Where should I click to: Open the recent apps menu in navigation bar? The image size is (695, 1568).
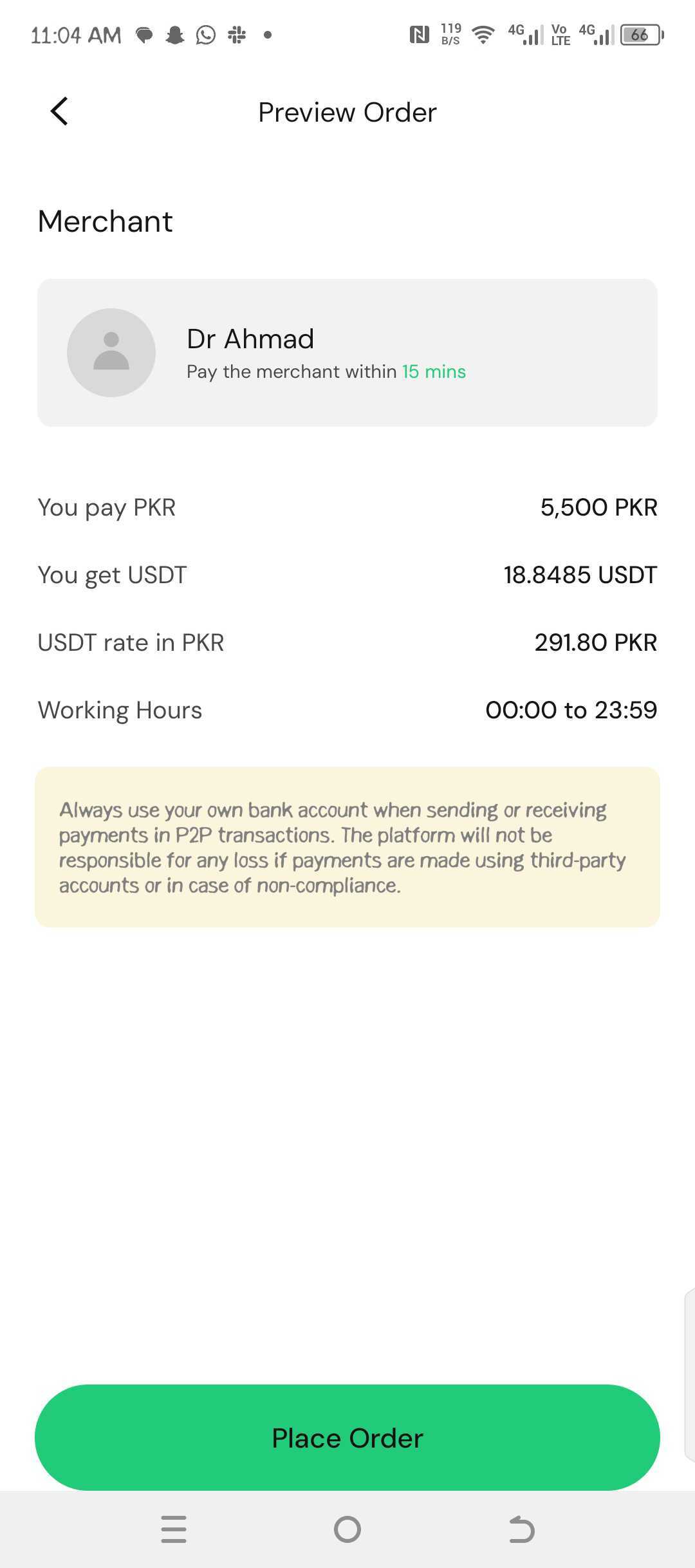pos(174,1531)
